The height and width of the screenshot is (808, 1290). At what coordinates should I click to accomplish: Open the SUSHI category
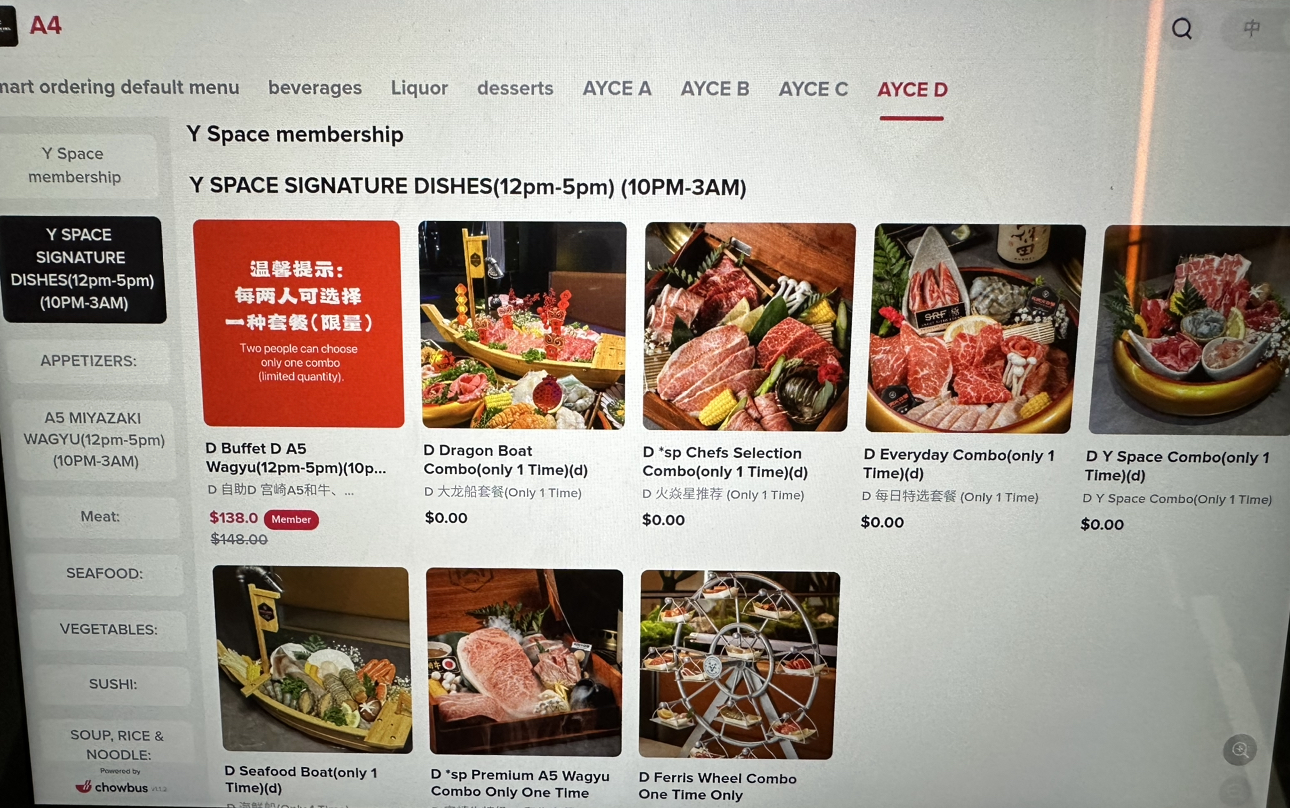click(x=113, y=684)
